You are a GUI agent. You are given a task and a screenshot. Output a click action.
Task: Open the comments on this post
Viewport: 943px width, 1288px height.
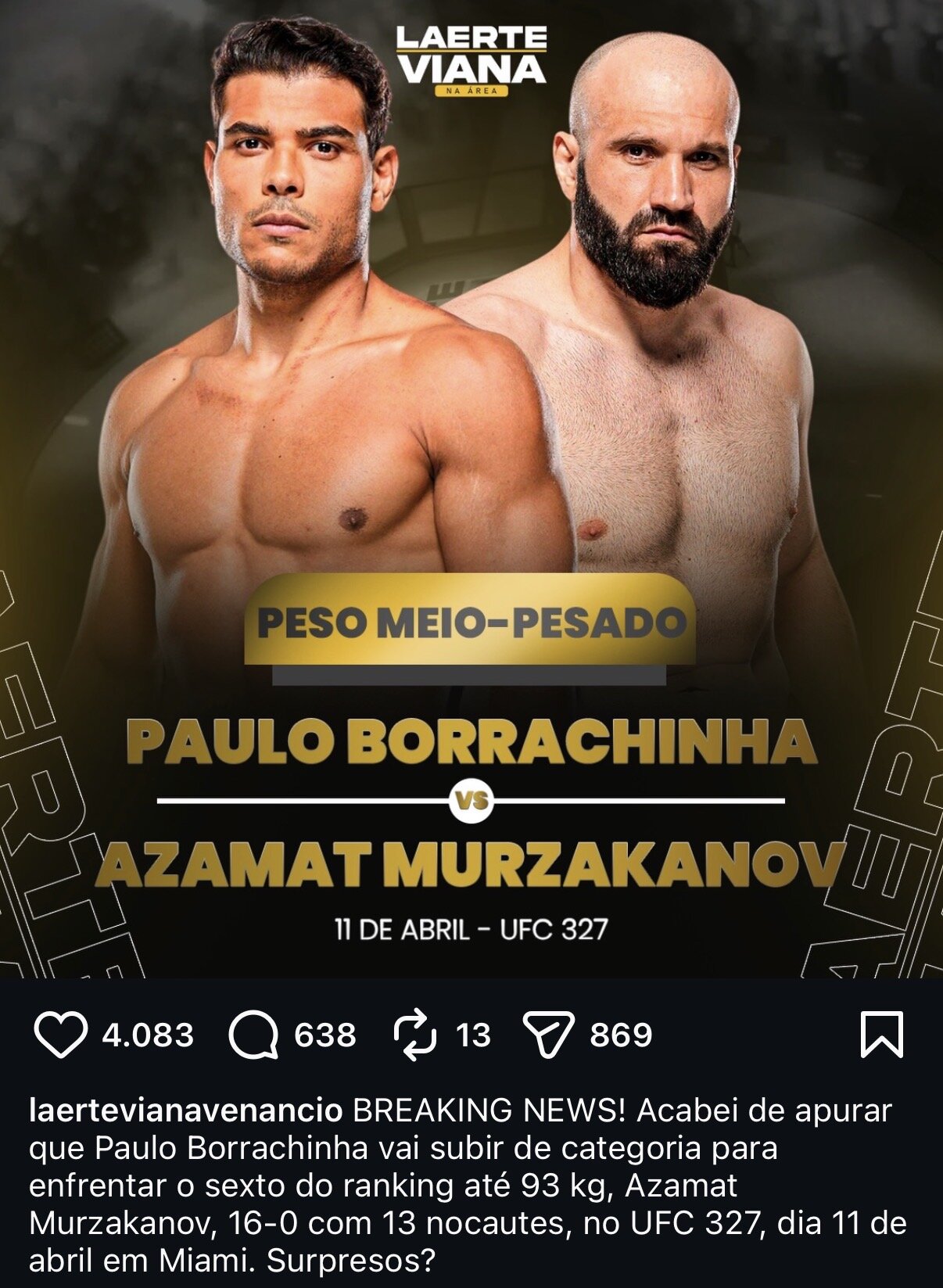click(253, 1035)
